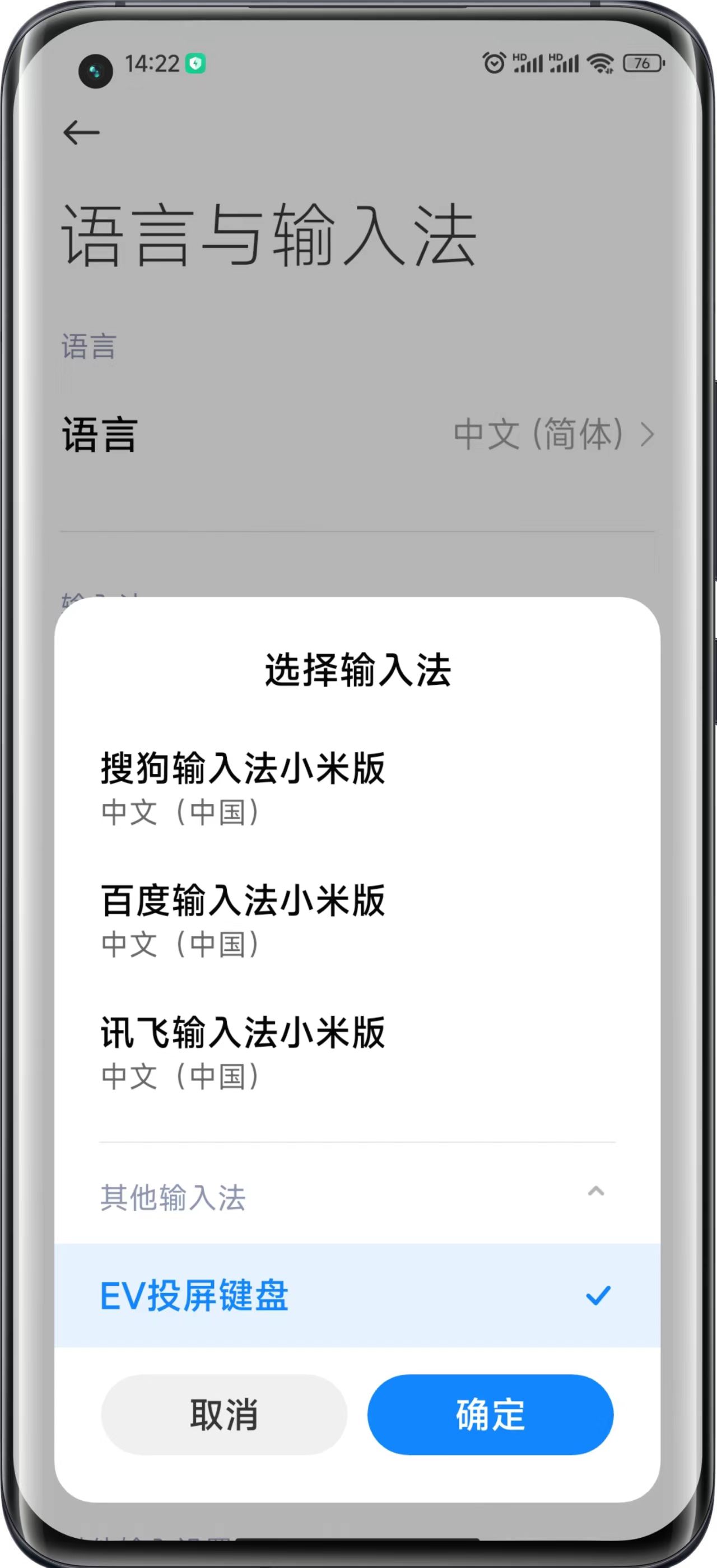This screenshot has width=717, height=1568.
Task: Click the battery indicator showing 76
Action: [641, 63]
